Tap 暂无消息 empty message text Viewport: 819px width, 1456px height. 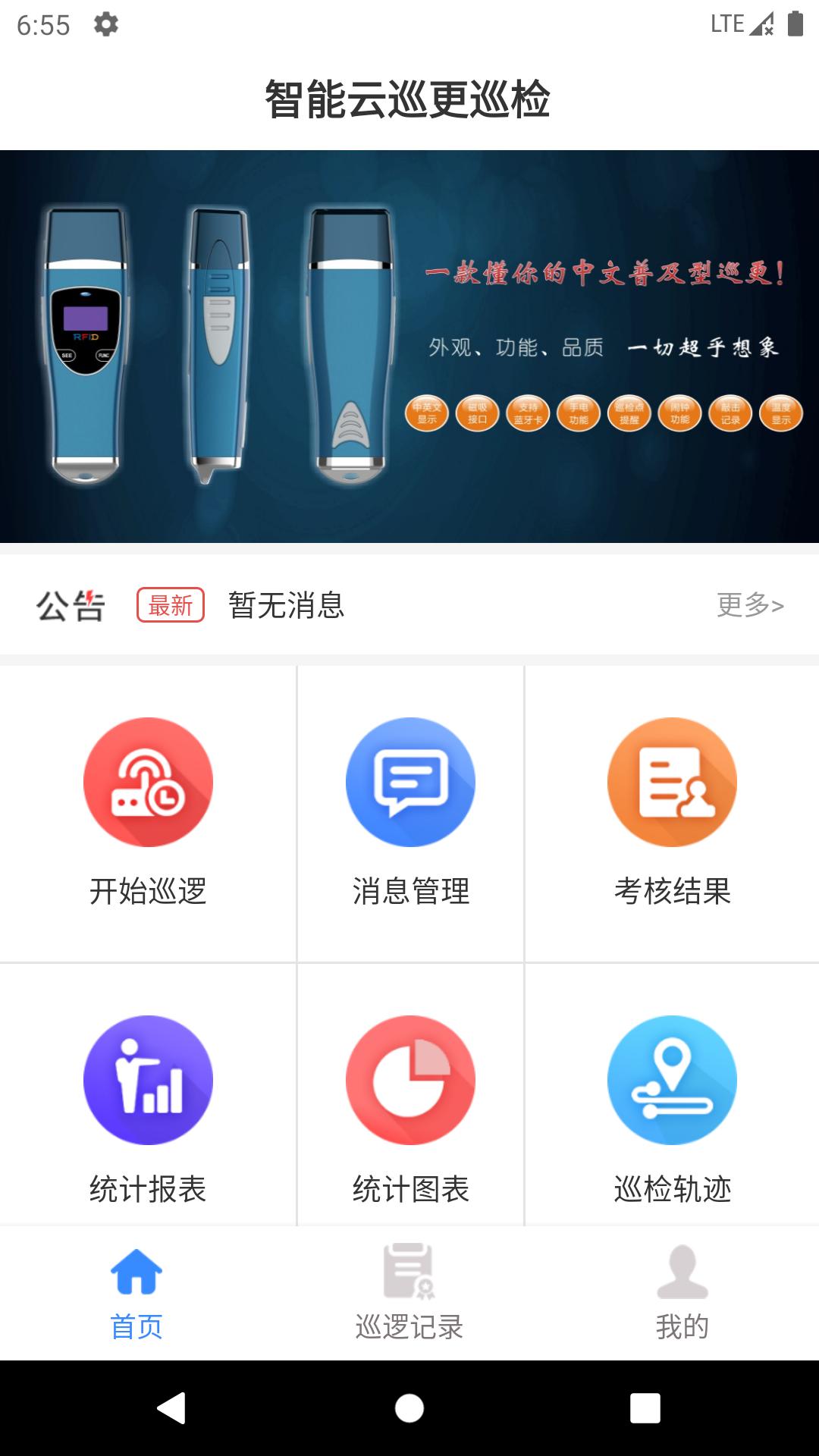(286, 606)
